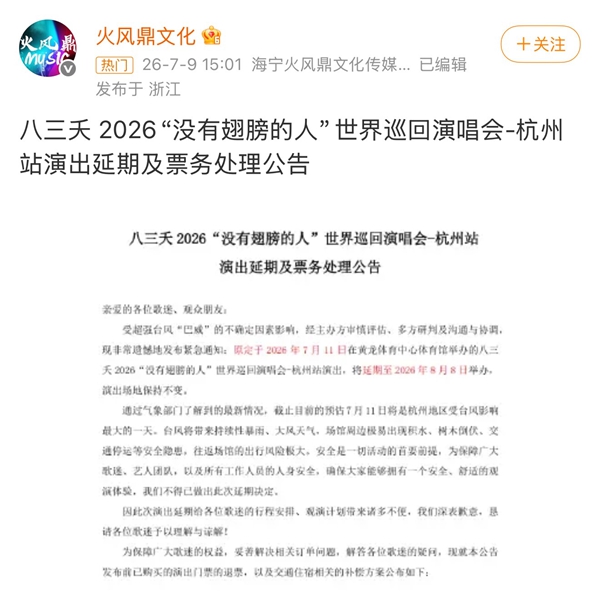600x599 pixels.
Task: Open the 热门 tag
Action: tap(114, 65)
